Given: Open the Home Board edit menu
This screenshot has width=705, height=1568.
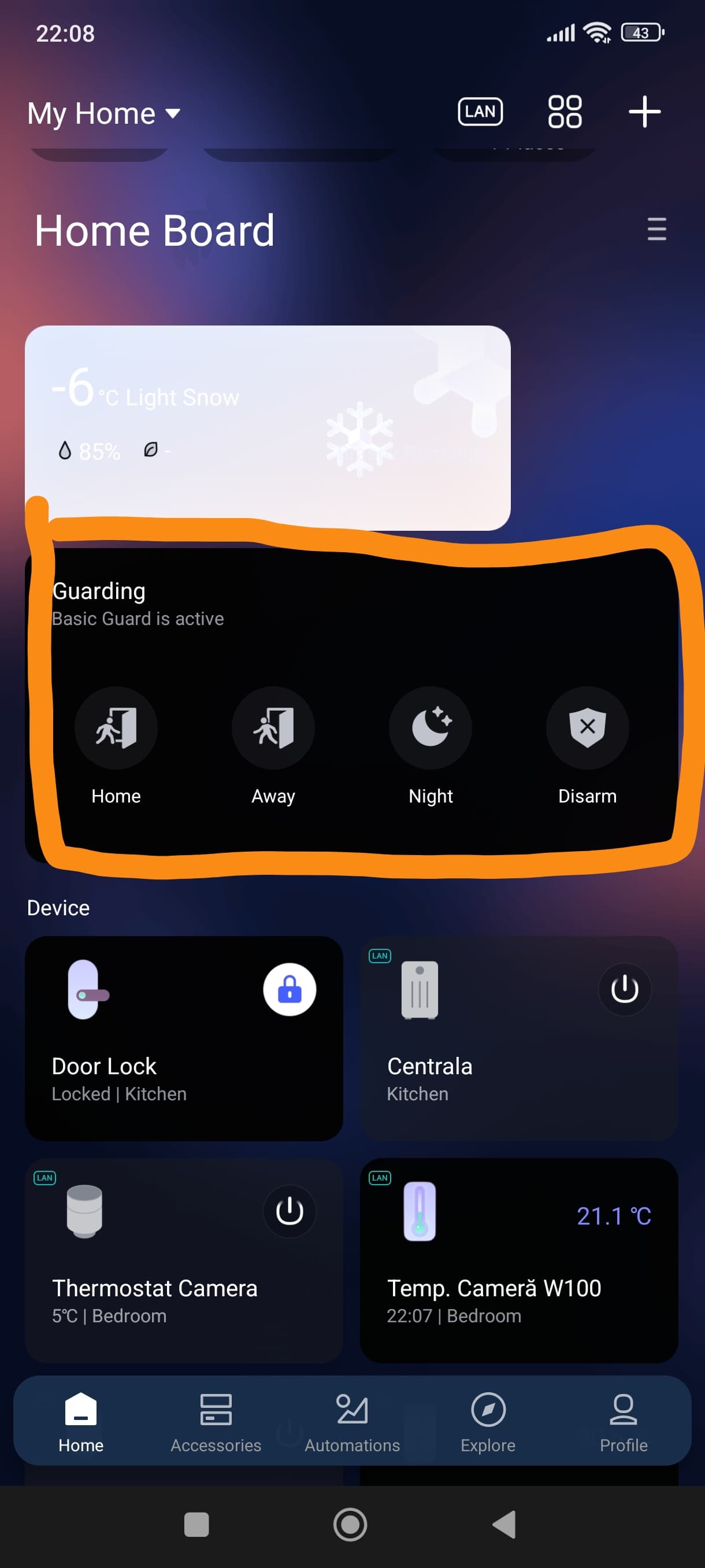Looking at the screenshot, I should pyautogui.click(x=656, y=229).
